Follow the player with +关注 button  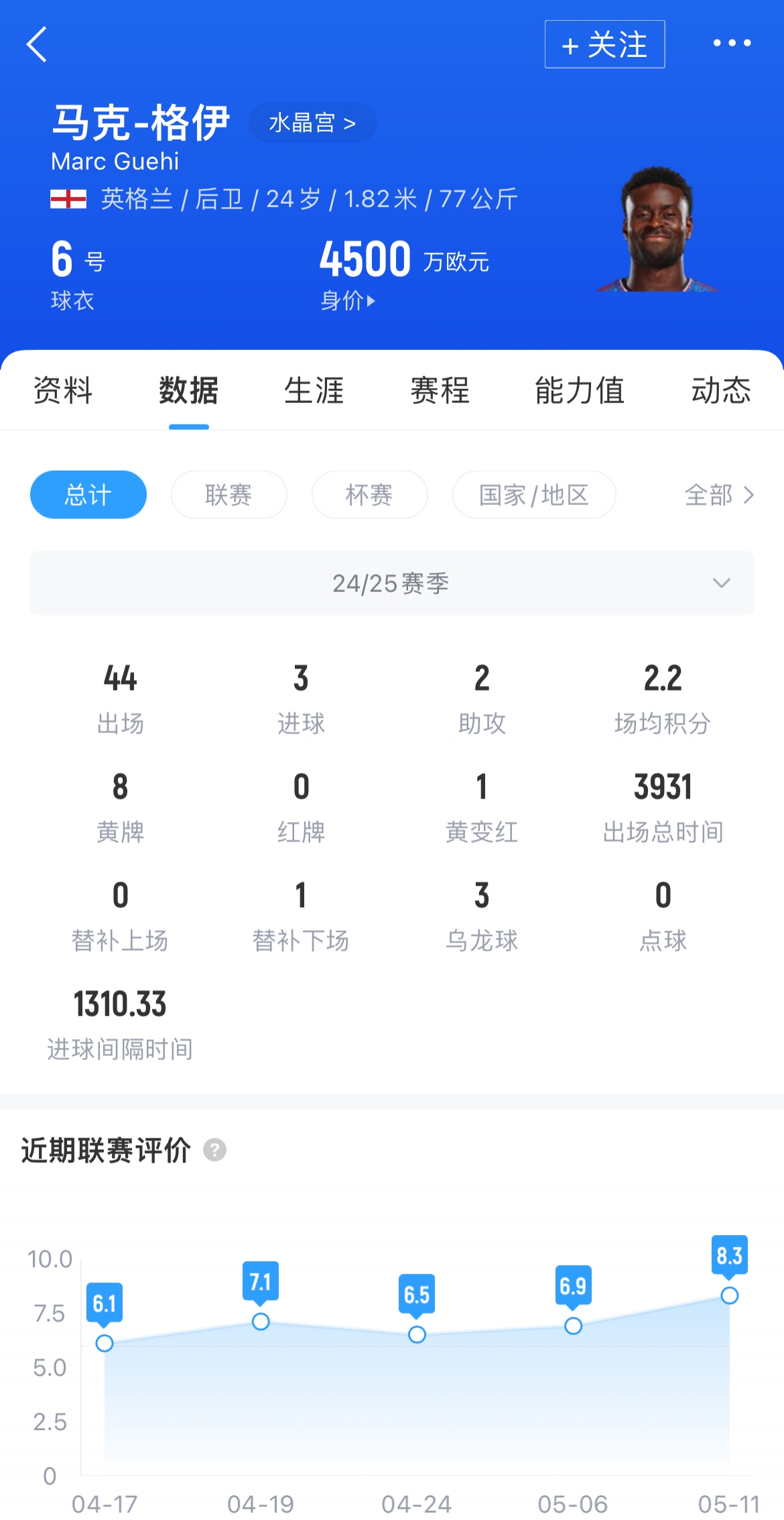(604, 45)
